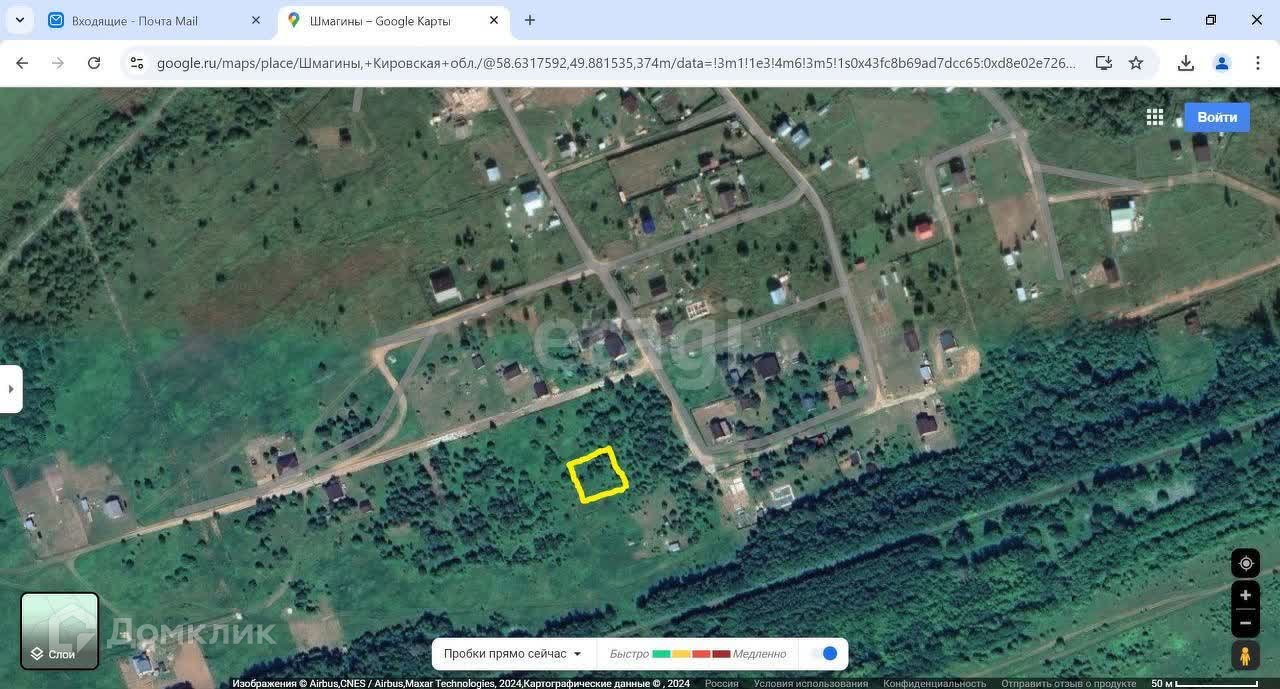Bookmark this page with the star

tap(1136, 63)
